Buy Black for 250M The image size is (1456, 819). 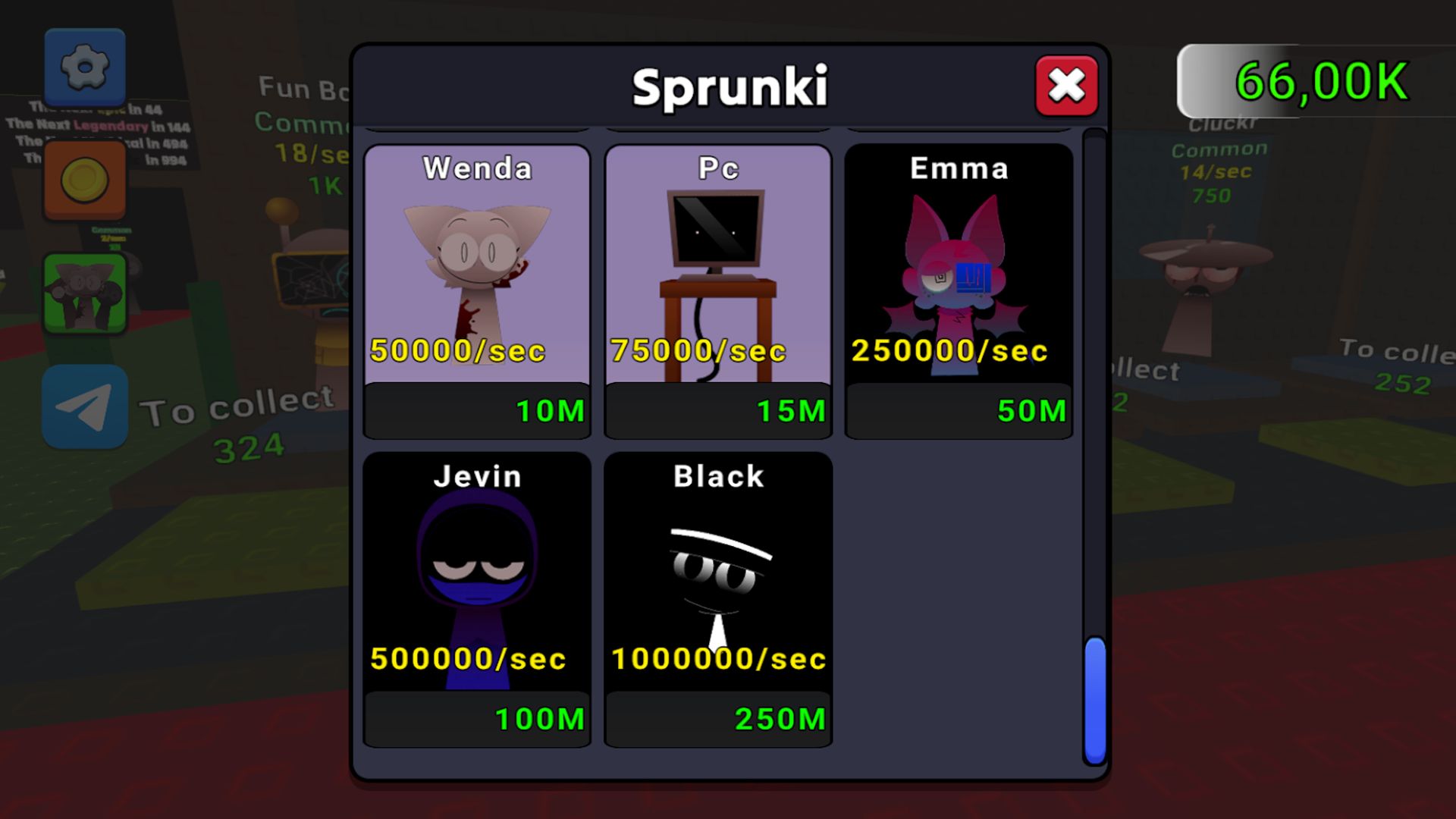[717, 719]
